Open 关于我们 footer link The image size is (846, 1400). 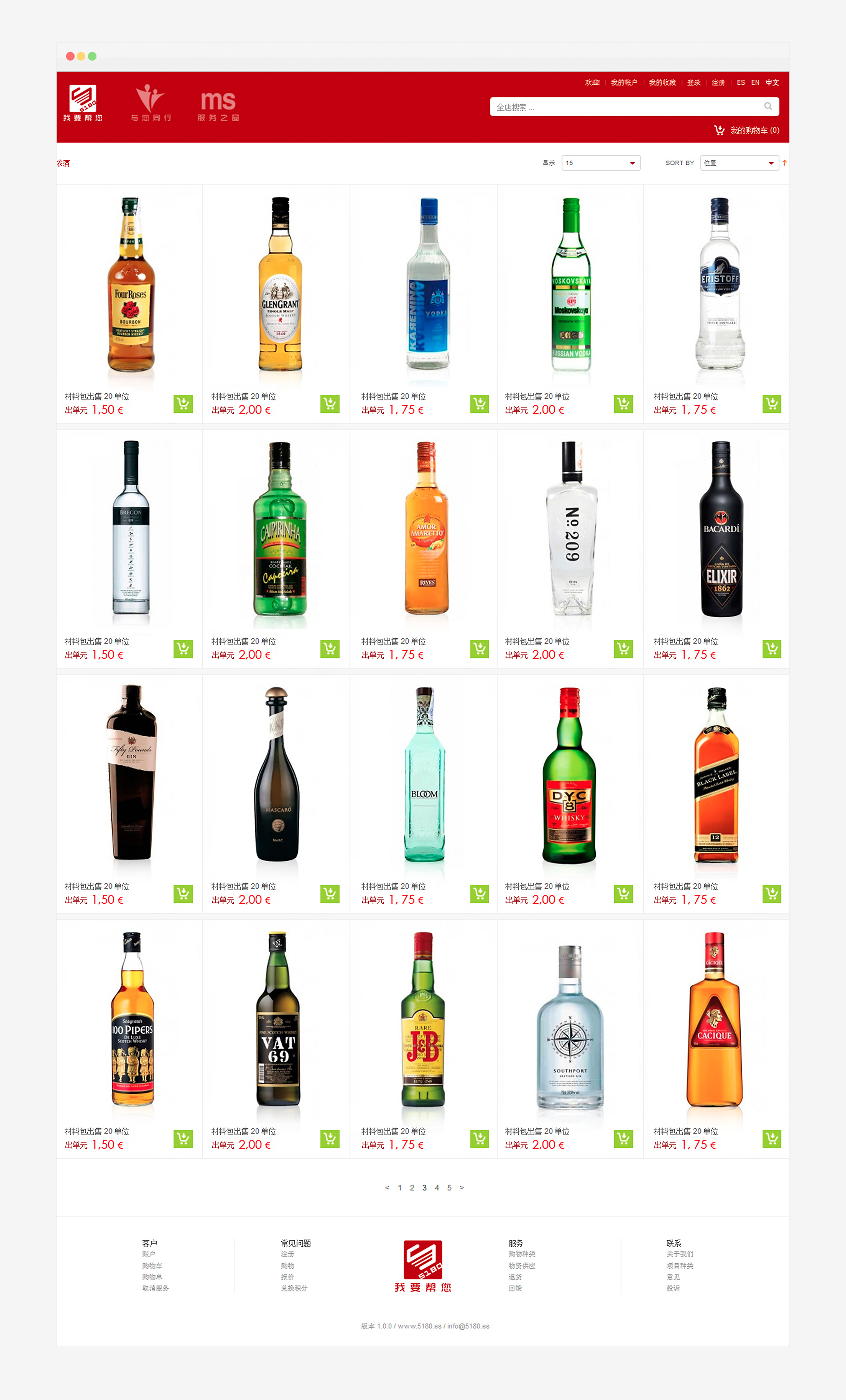tap(680, 1254)
